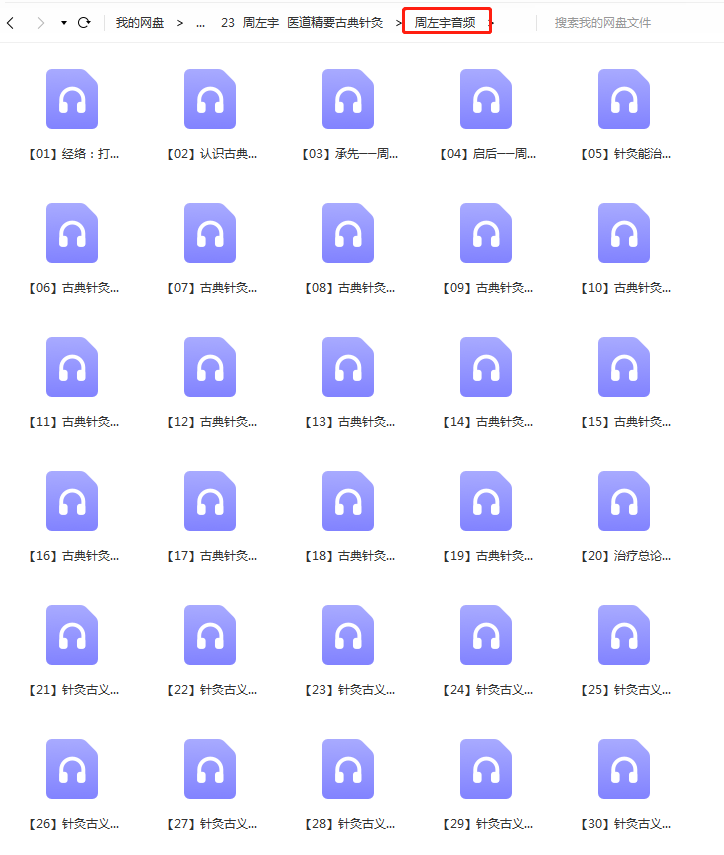Select audio file 【09】古典针灸
The width and height of the screenshot is (724, 855).
click(486, 233)
